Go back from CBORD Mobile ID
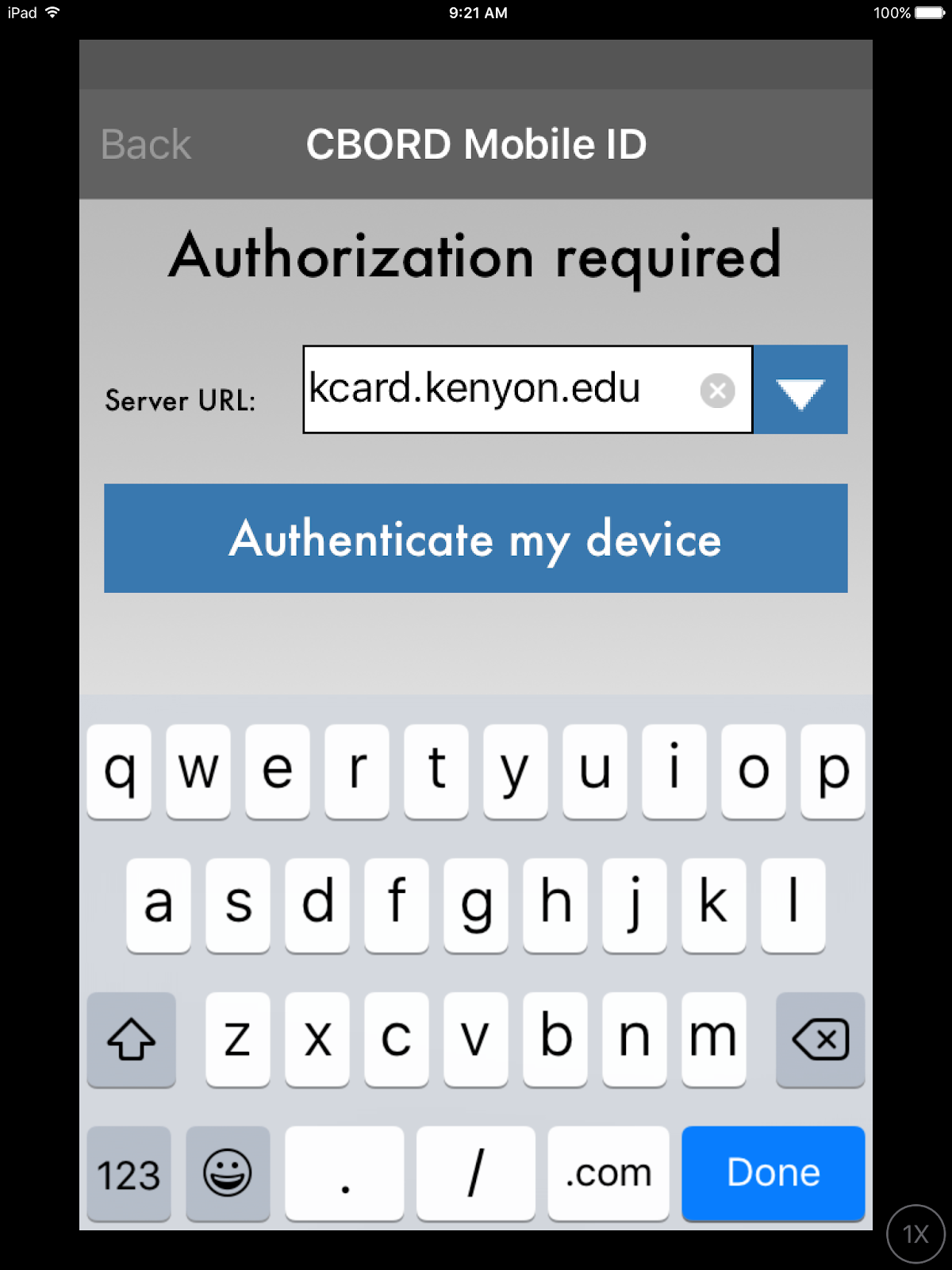Image resolution: width=952 pixels, height=1270 pixels. pyautogui.click(x=146, y=144)
